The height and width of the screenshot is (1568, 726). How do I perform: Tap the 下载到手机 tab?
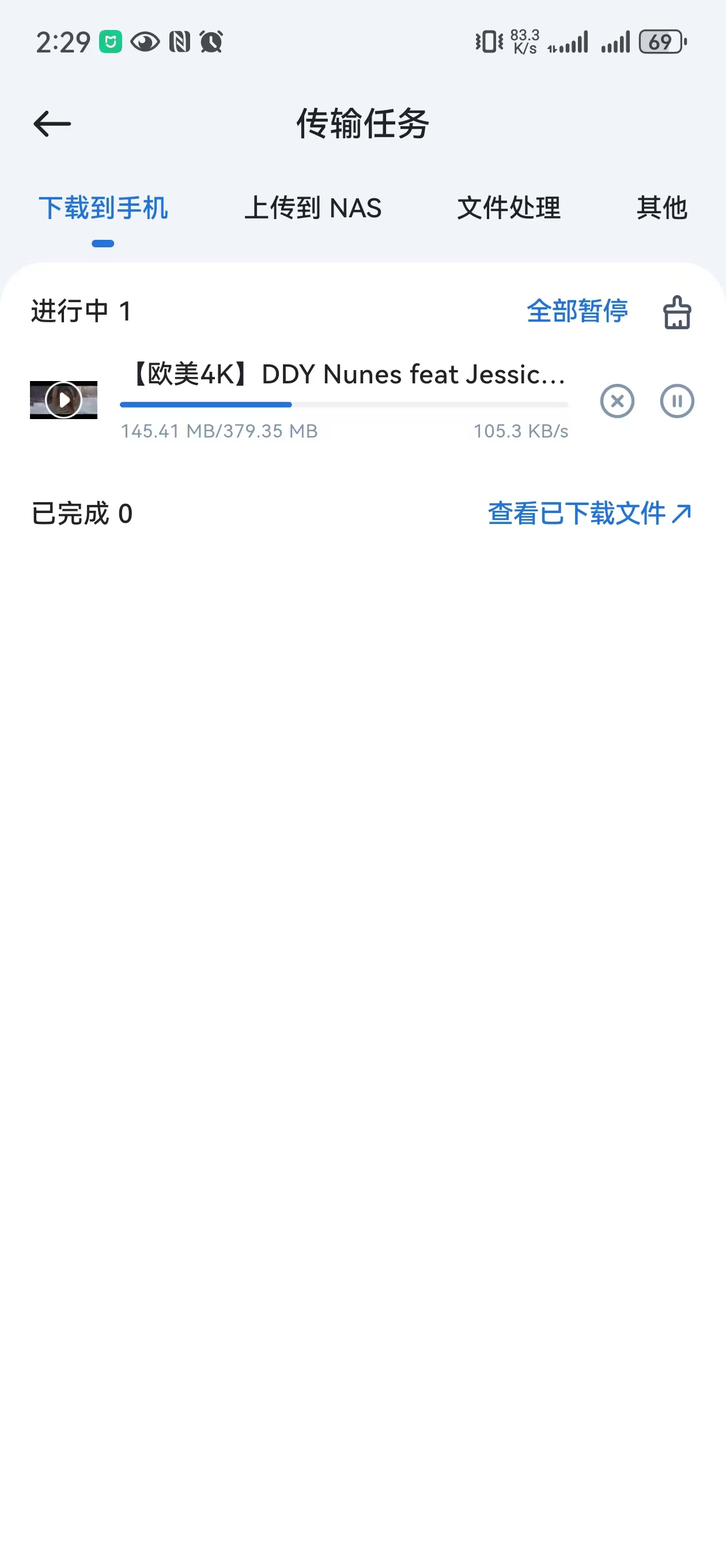click(x=103, y=208)
